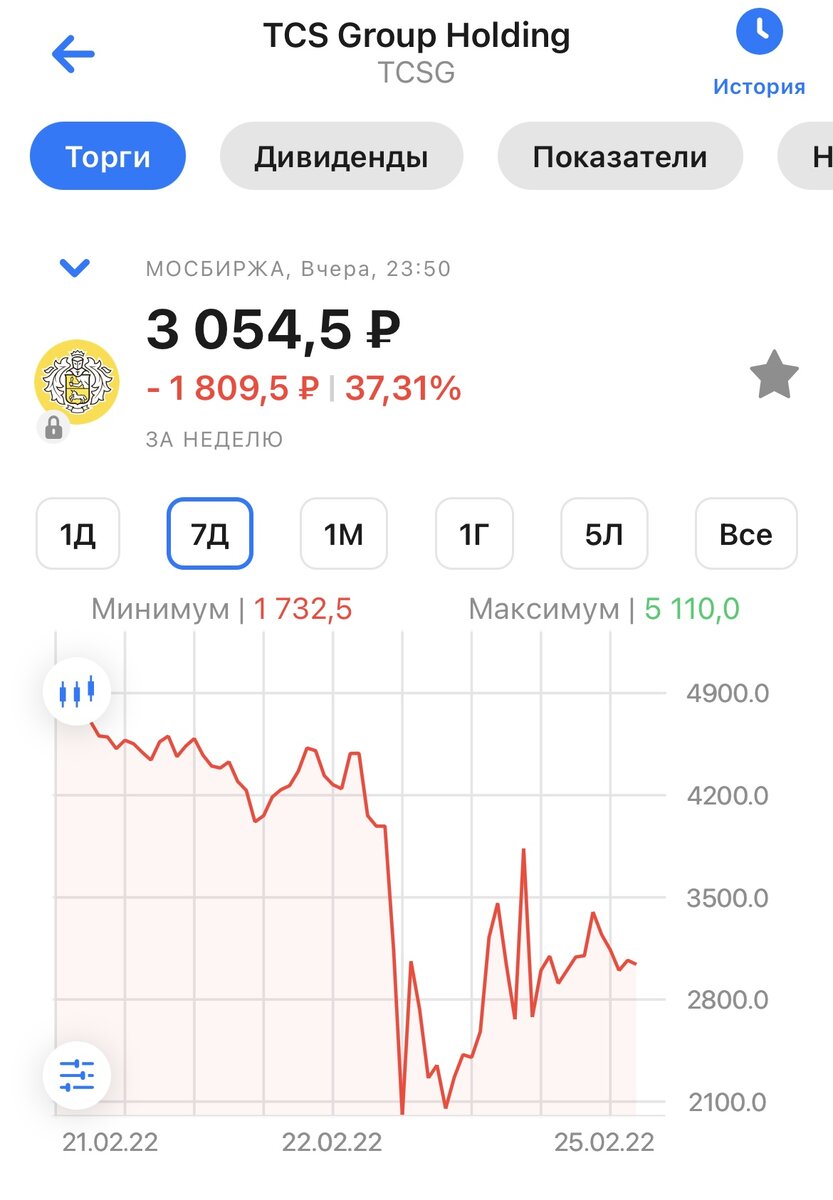Screen dimensions: 833x1200
Task: Show the 1М chart range
Action: 343,534
